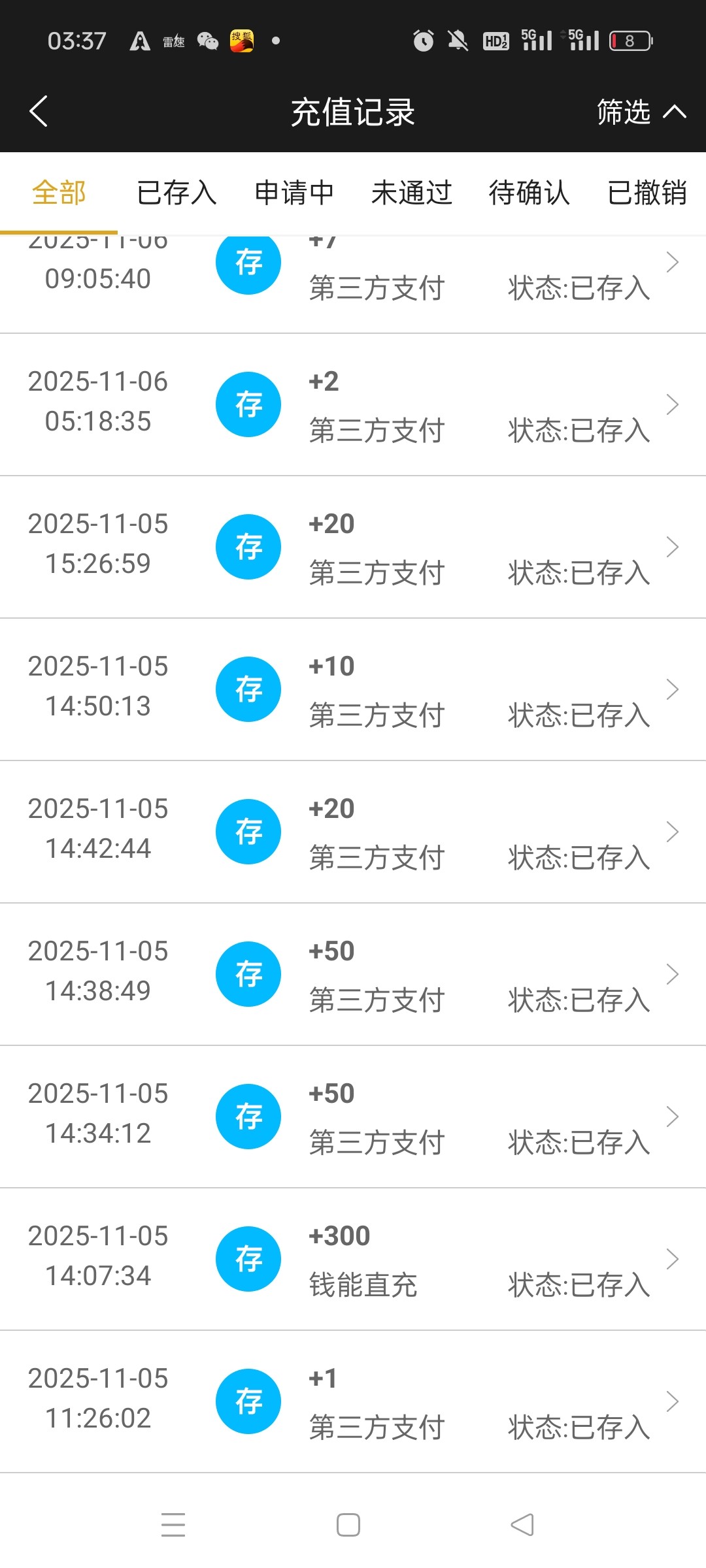Image resolution: width=706 pixels, height=1568 pixels.
Task: View the +50 deposit at 14:38:49
Action: pos(353,975)
